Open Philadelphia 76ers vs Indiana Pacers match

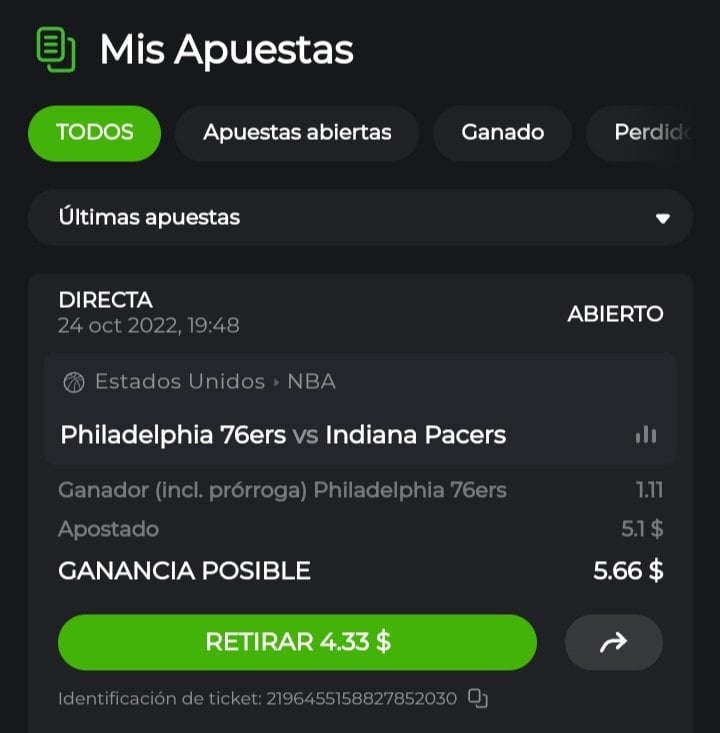(283, 435)
